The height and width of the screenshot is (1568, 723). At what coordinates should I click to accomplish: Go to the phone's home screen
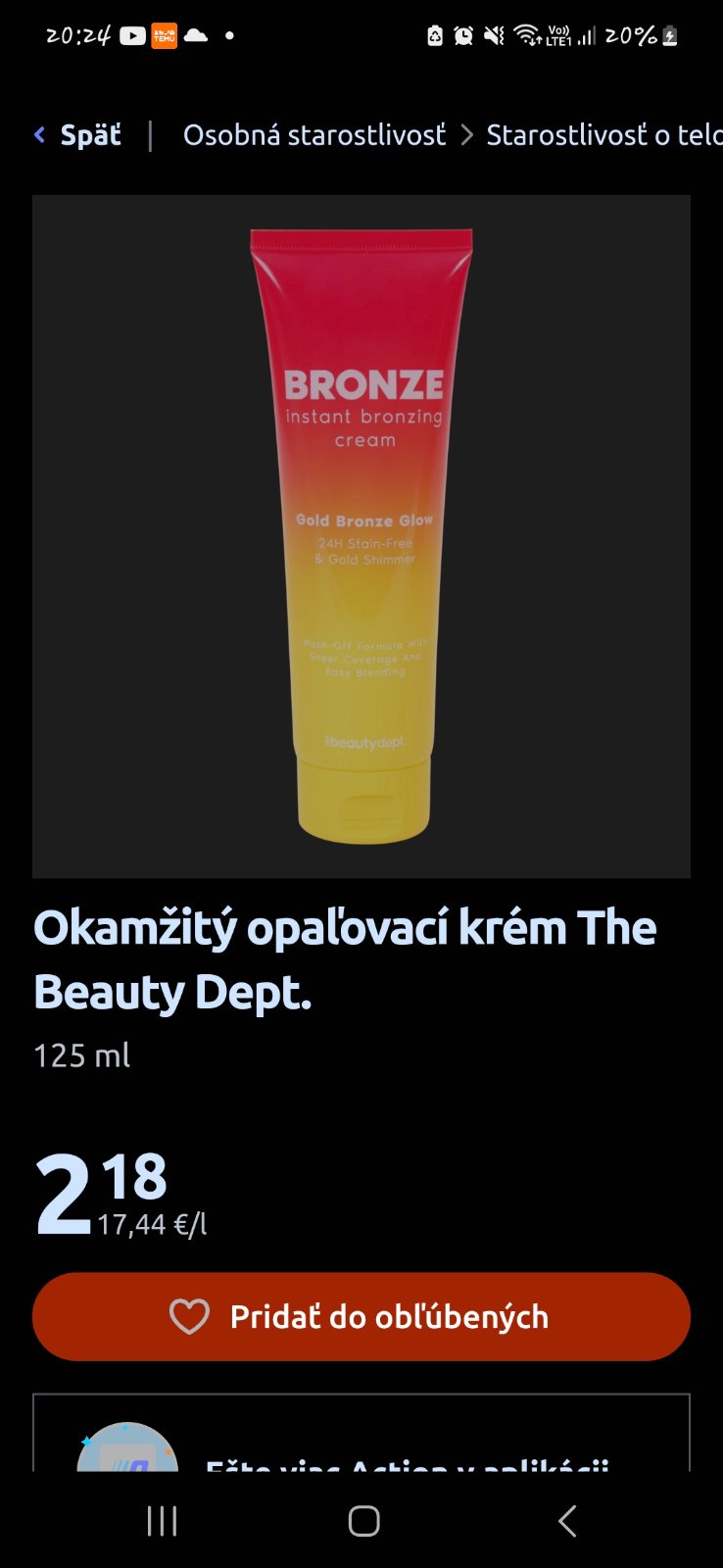tap(363, 1521)
